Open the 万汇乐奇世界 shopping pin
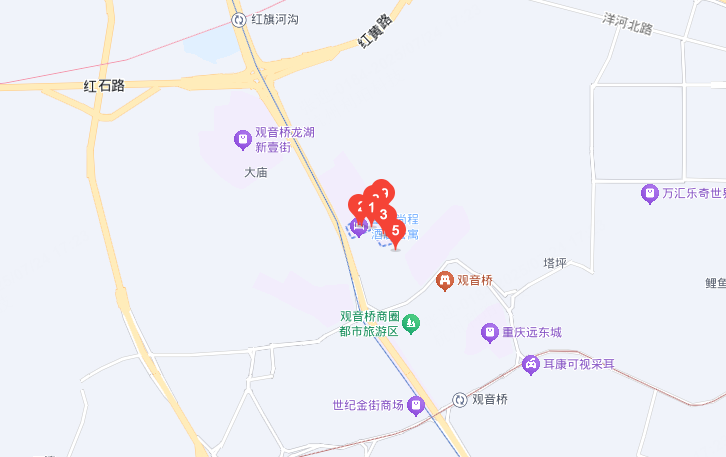The width and height of the screenshot is (726, 457). pos(650,192)
